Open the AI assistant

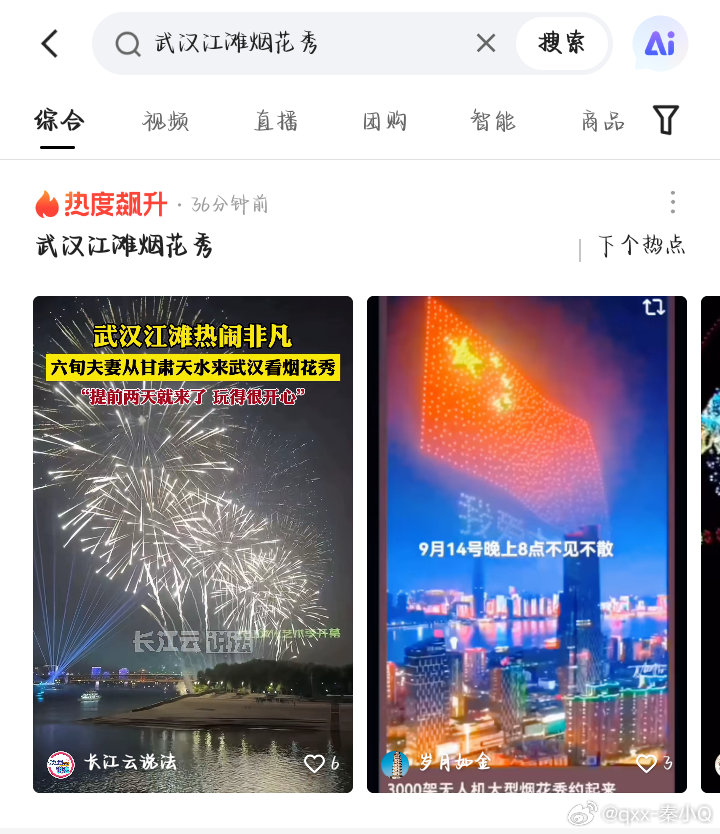[660, 44]
